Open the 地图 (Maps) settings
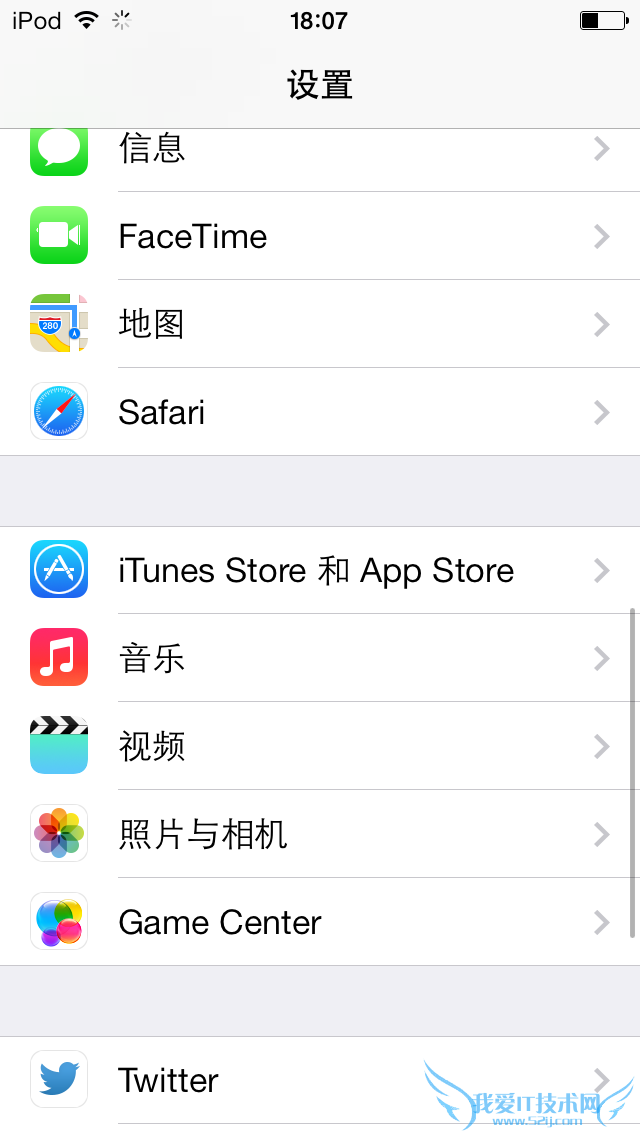 (320, 324)
